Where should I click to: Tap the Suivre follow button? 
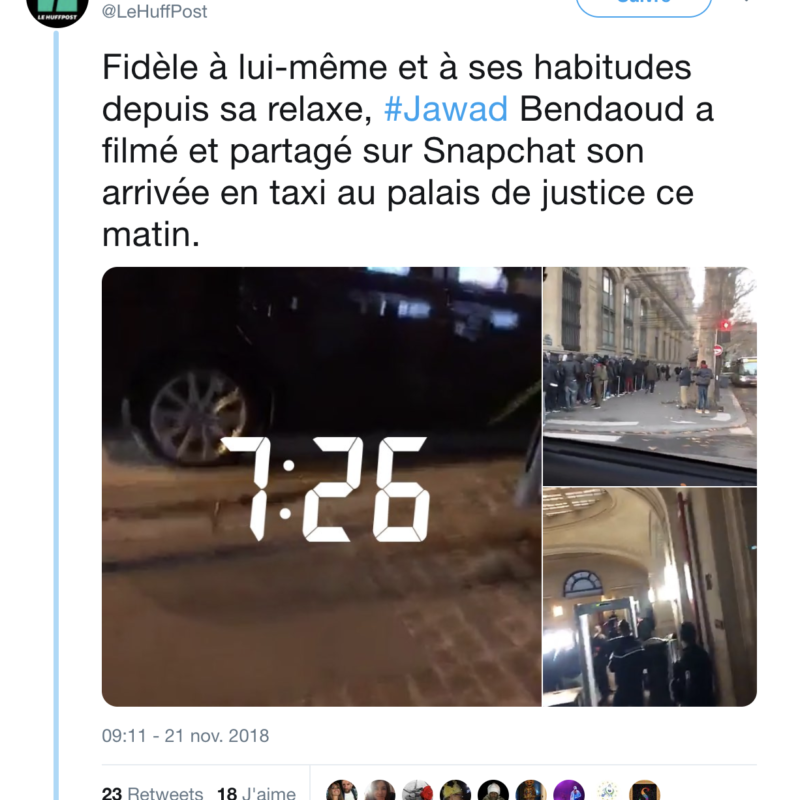(644, 5)
